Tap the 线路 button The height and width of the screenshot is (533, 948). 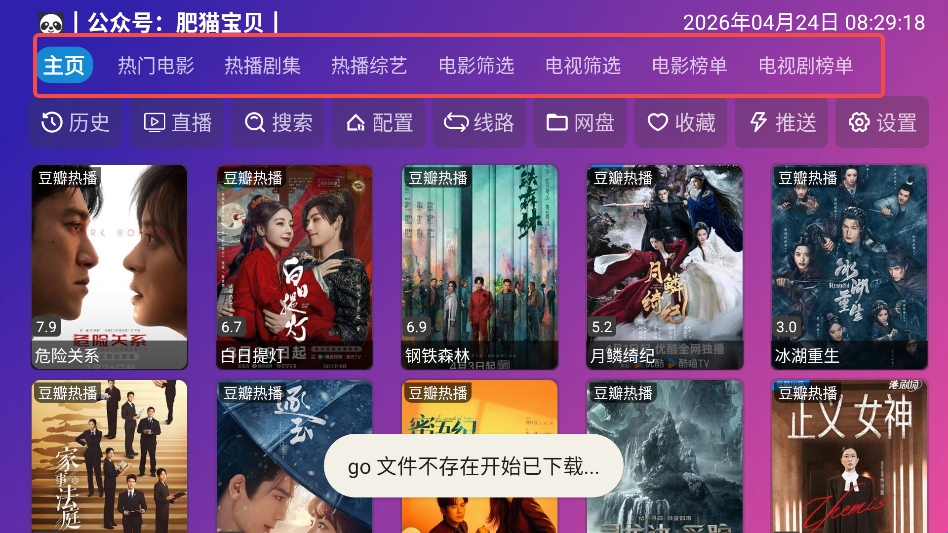click(480, 123)
